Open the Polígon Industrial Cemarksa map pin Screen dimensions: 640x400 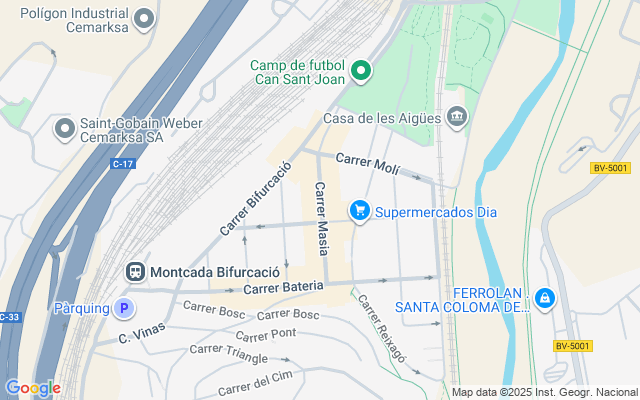tap(144, 19)
